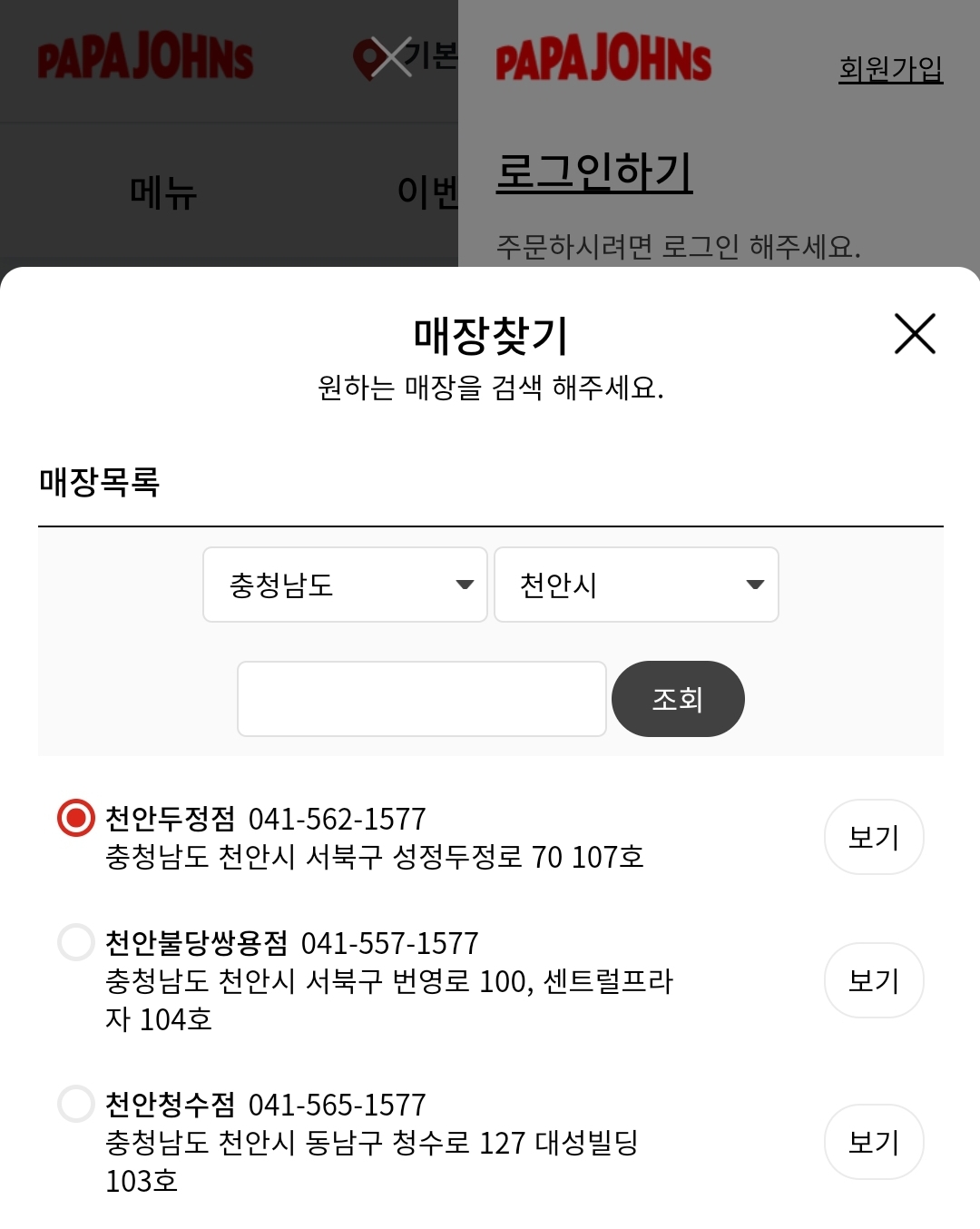The image size is (980, 1229).
Task: Select the 천안두정점 radio button
Action: 76,818
